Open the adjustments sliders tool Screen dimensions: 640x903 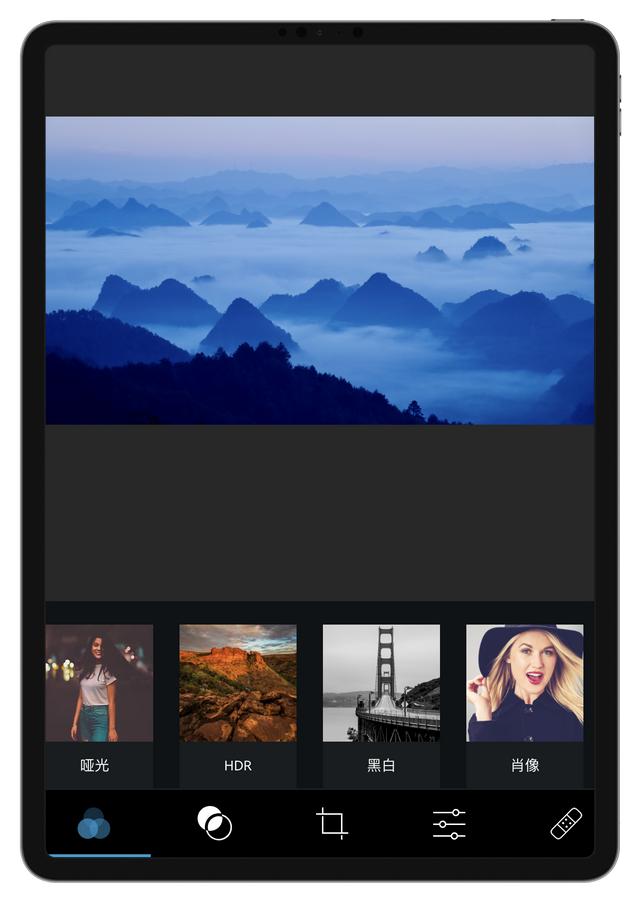(449, 824)
